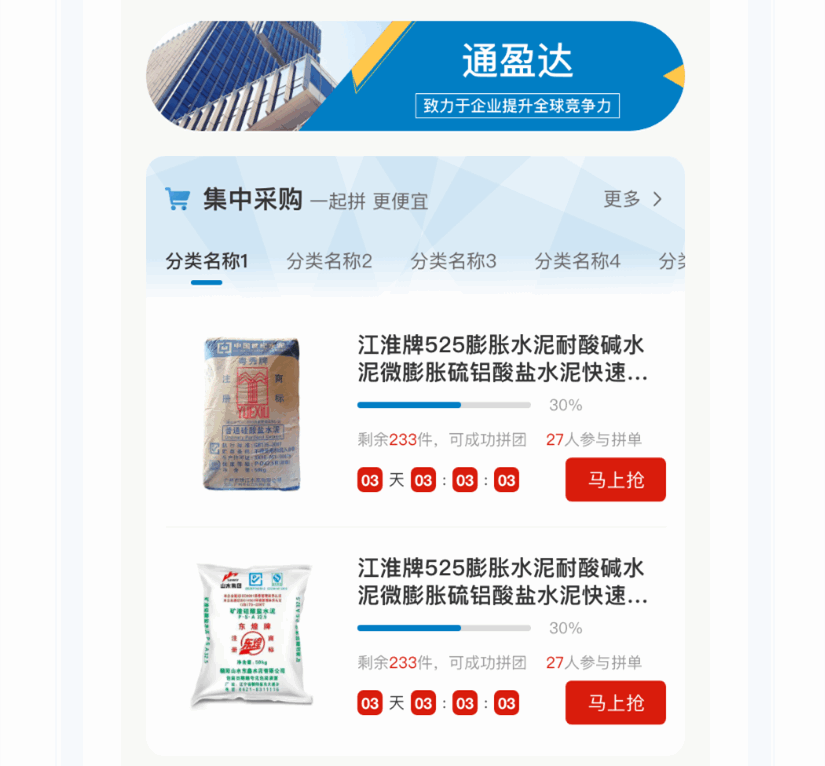825x766 pixels.
Task: Tap 马上抢 beside the white cement bag
Action: click(615, 702)
